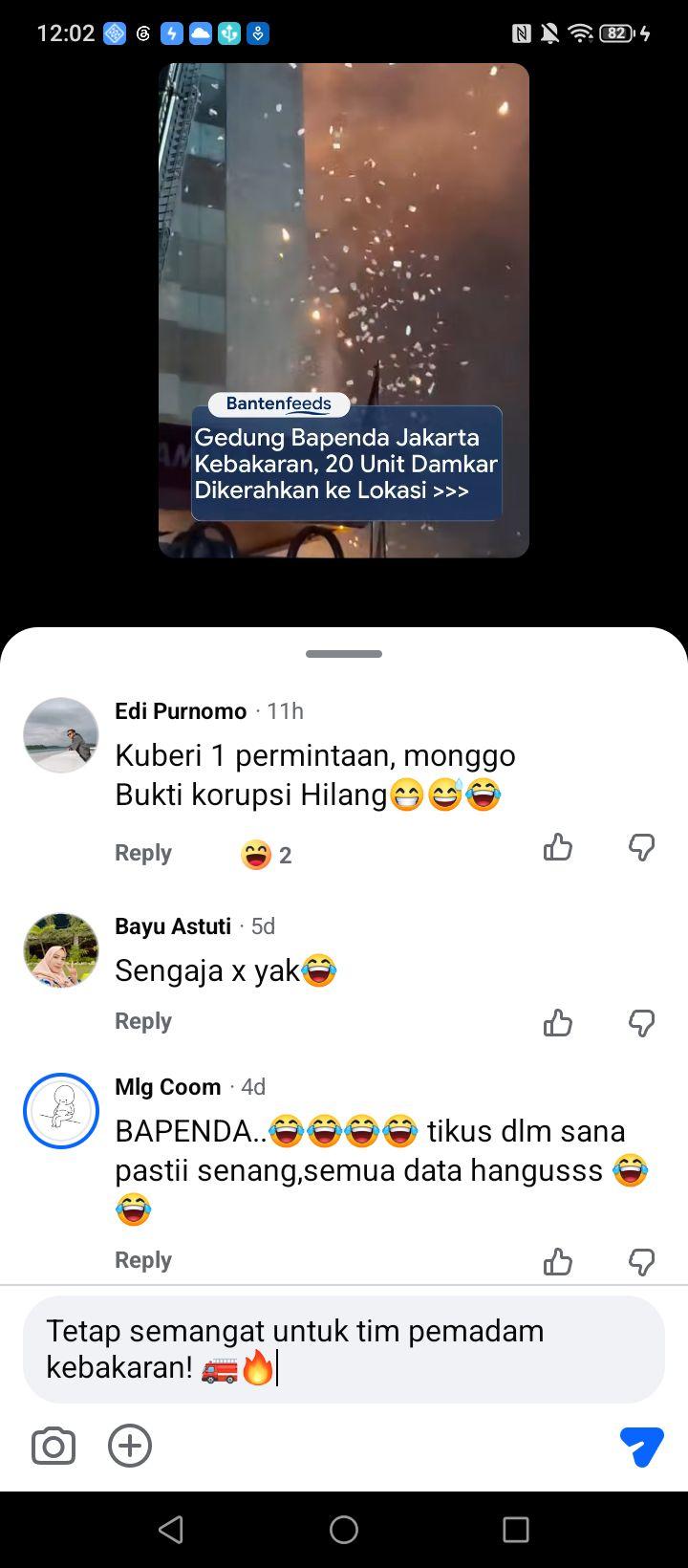Focus the comment text field
688x1568 pixels.
[344, 1349]
